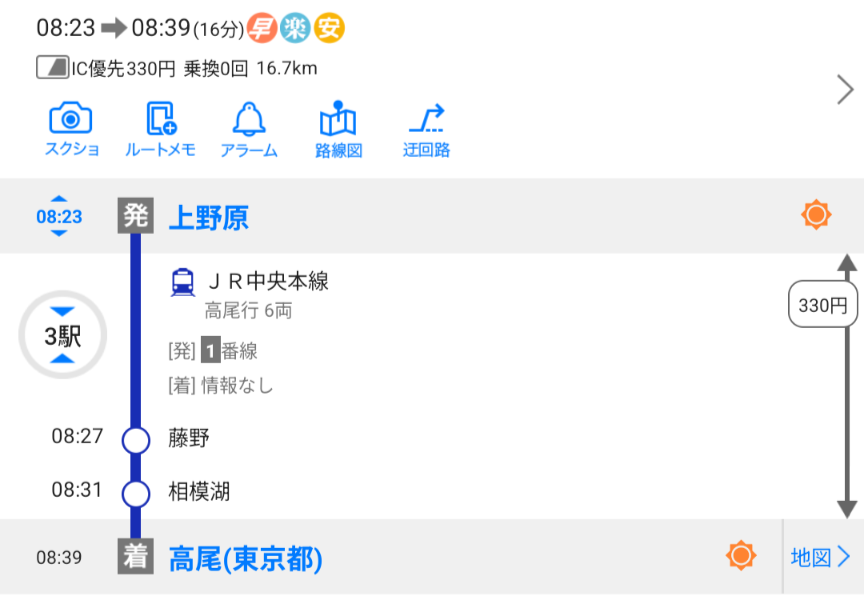Show fare details for 330円
Viewport: 864px width, 600px height.
pos(822,306)
